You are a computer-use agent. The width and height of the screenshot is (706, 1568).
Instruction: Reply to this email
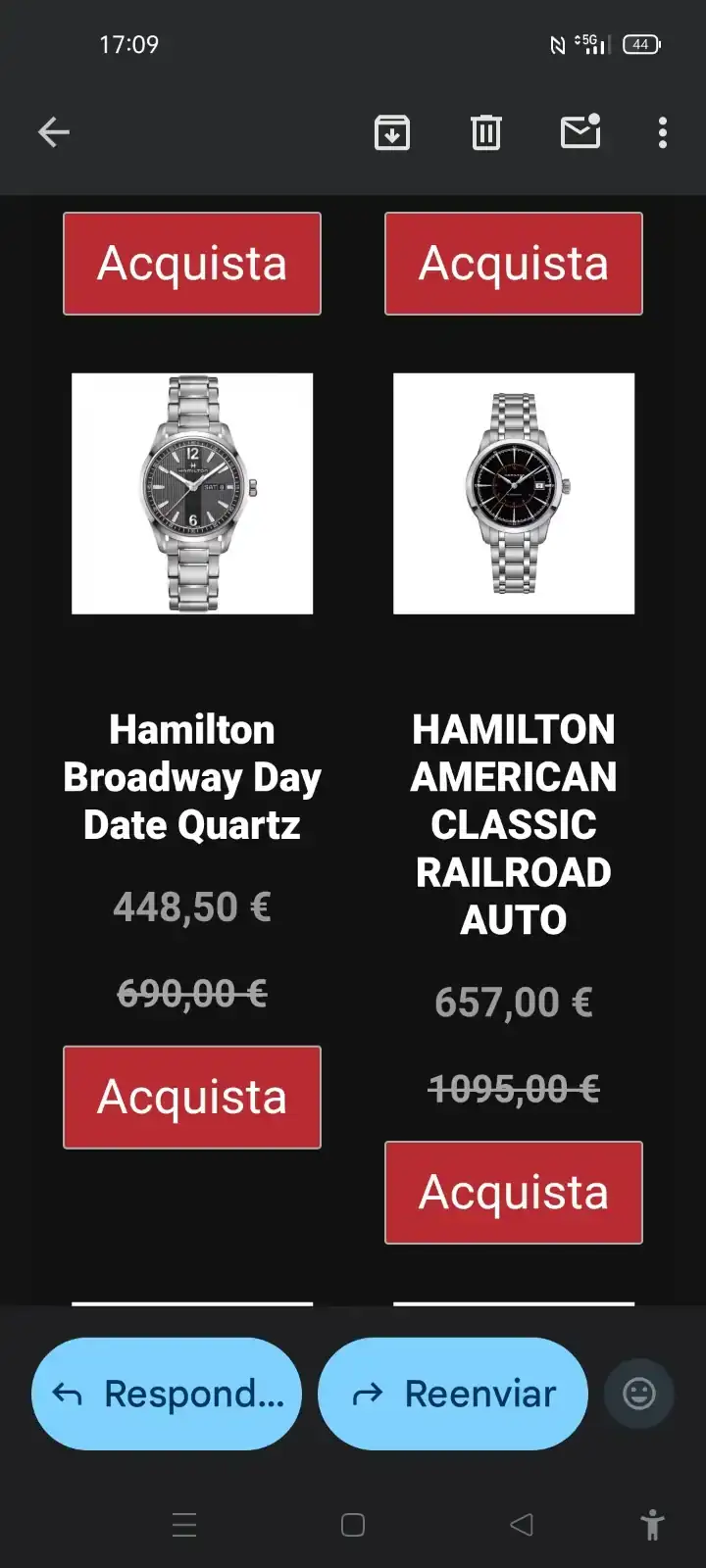click(167, 1394)
